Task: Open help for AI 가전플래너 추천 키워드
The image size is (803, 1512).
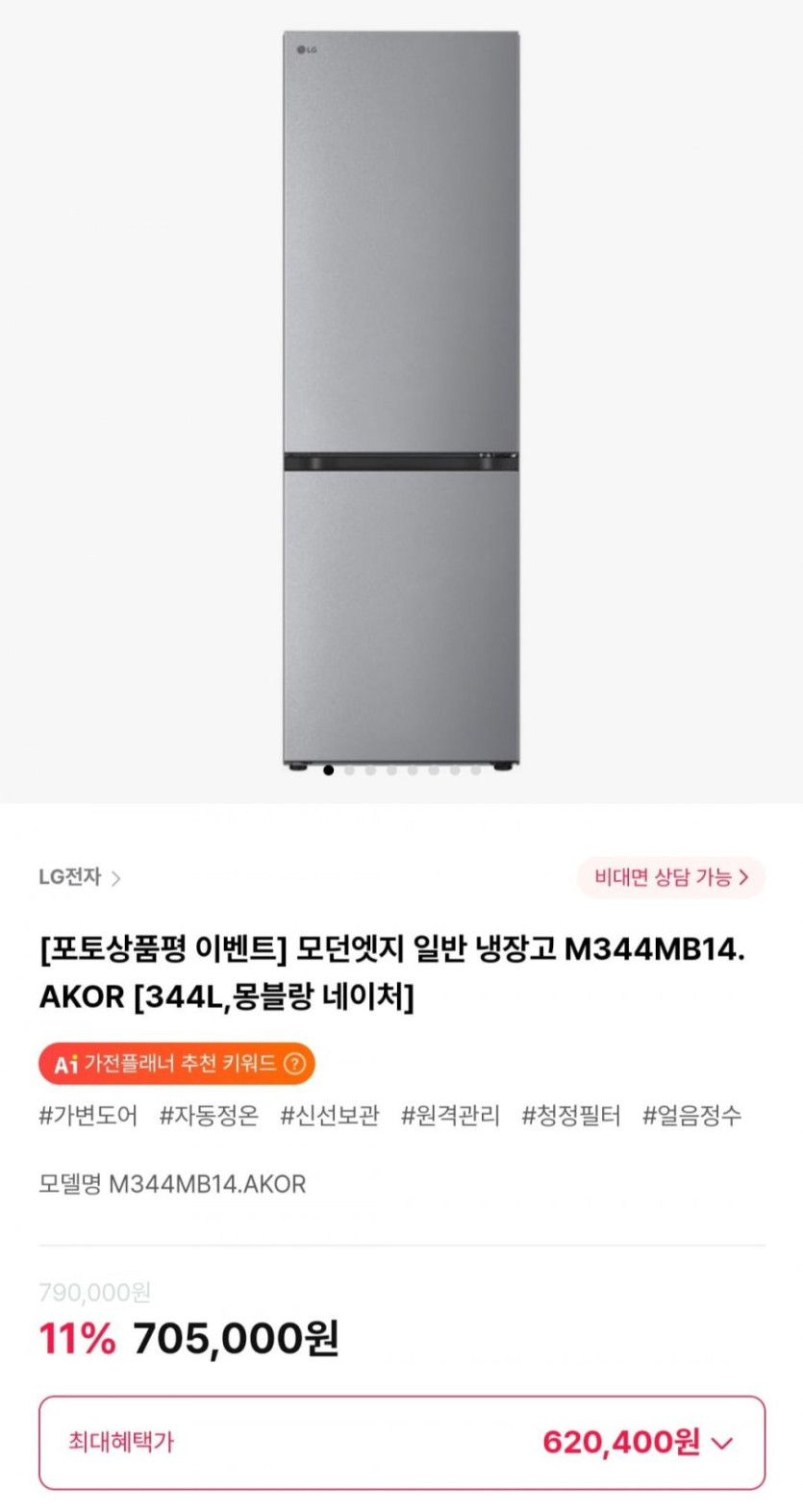Action: point(295,1063)
